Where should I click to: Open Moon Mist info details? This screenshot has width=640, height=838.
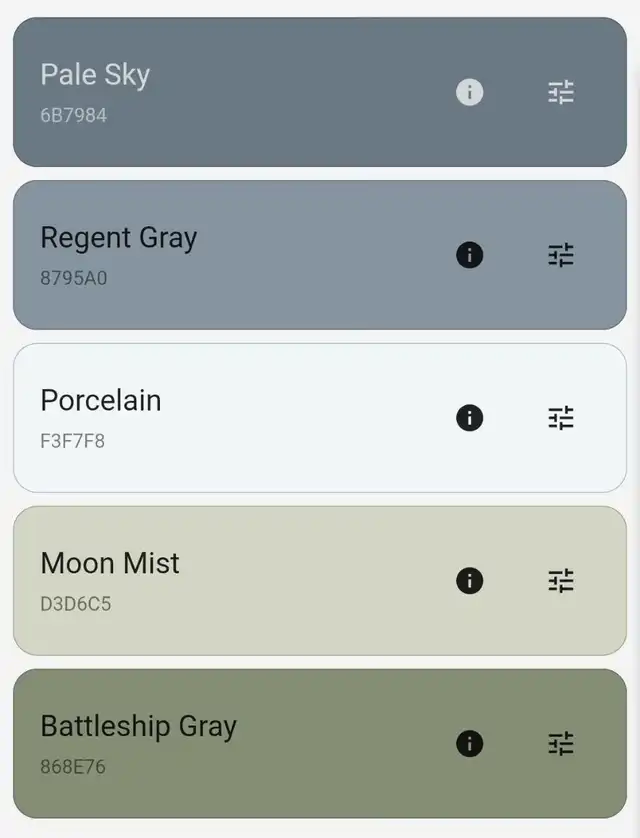tap(470, 581)
